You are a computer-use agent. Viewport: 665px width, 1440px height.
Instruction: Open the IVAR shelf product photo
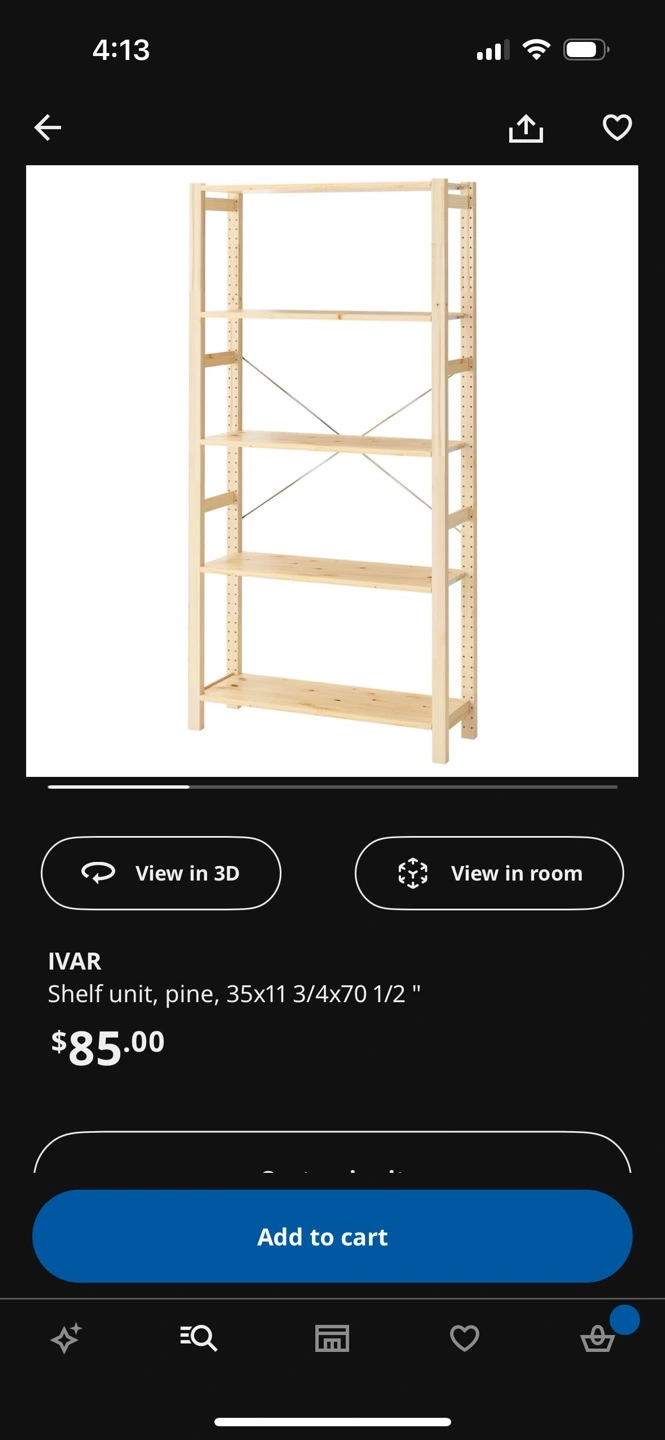pyautogui.click(x=332, y=470)
